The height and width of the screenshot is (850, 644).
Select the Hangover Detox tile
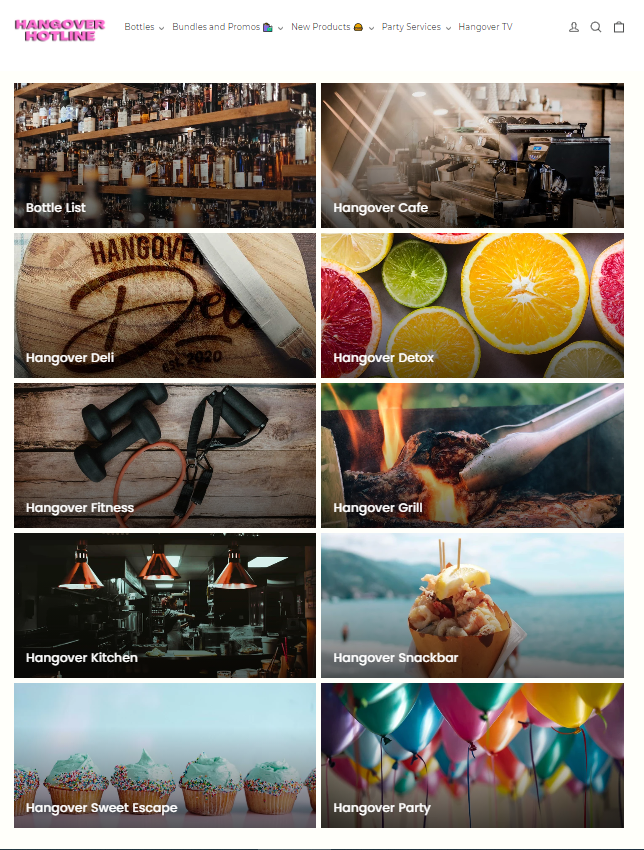click(x=472, y=305)
